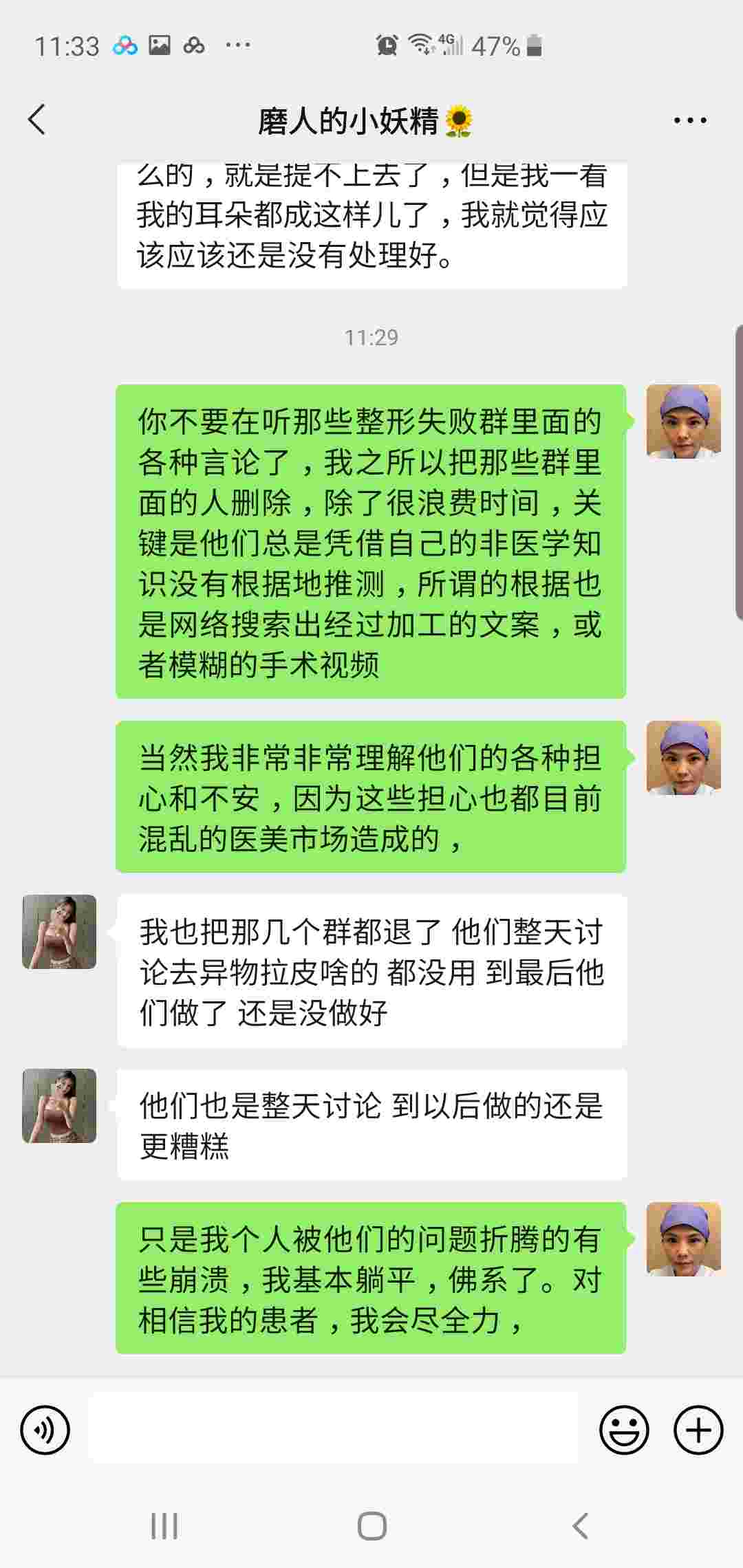
Task: Go to the phone home screen
Action: pyautogui.click(x=371, y=1527)
